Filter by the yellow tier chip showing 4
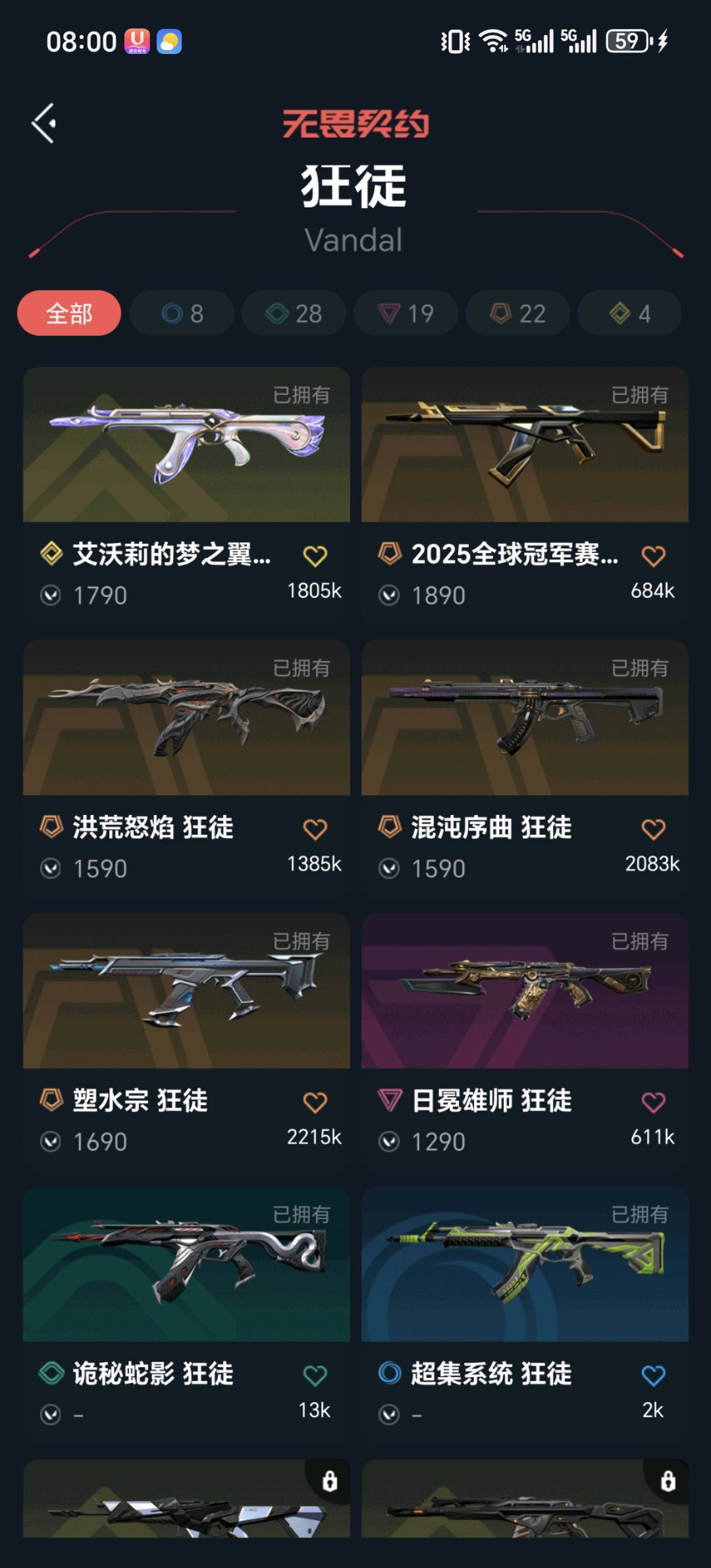 (x=629, y=313)
